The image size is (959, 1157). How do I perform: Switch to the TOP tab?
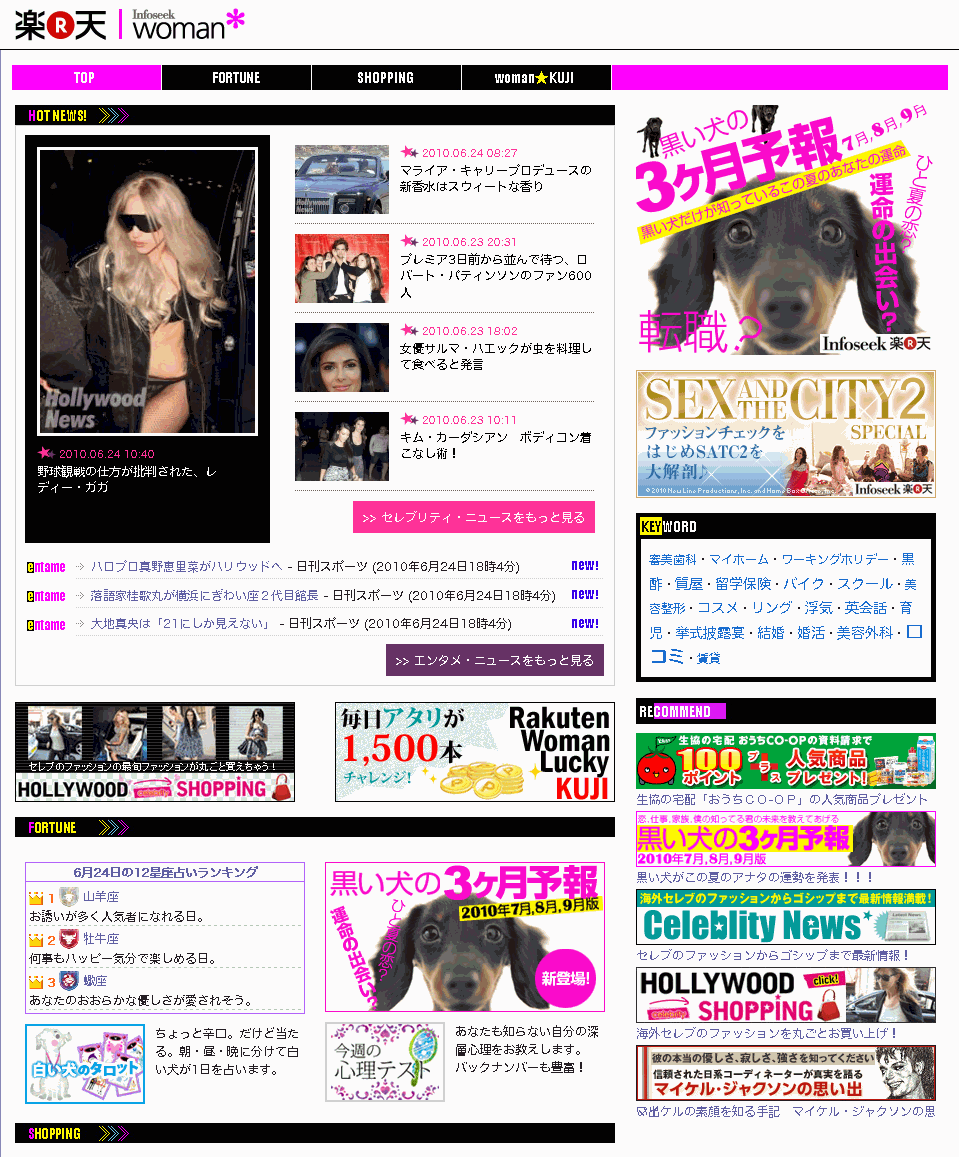(x=85, y=78)
